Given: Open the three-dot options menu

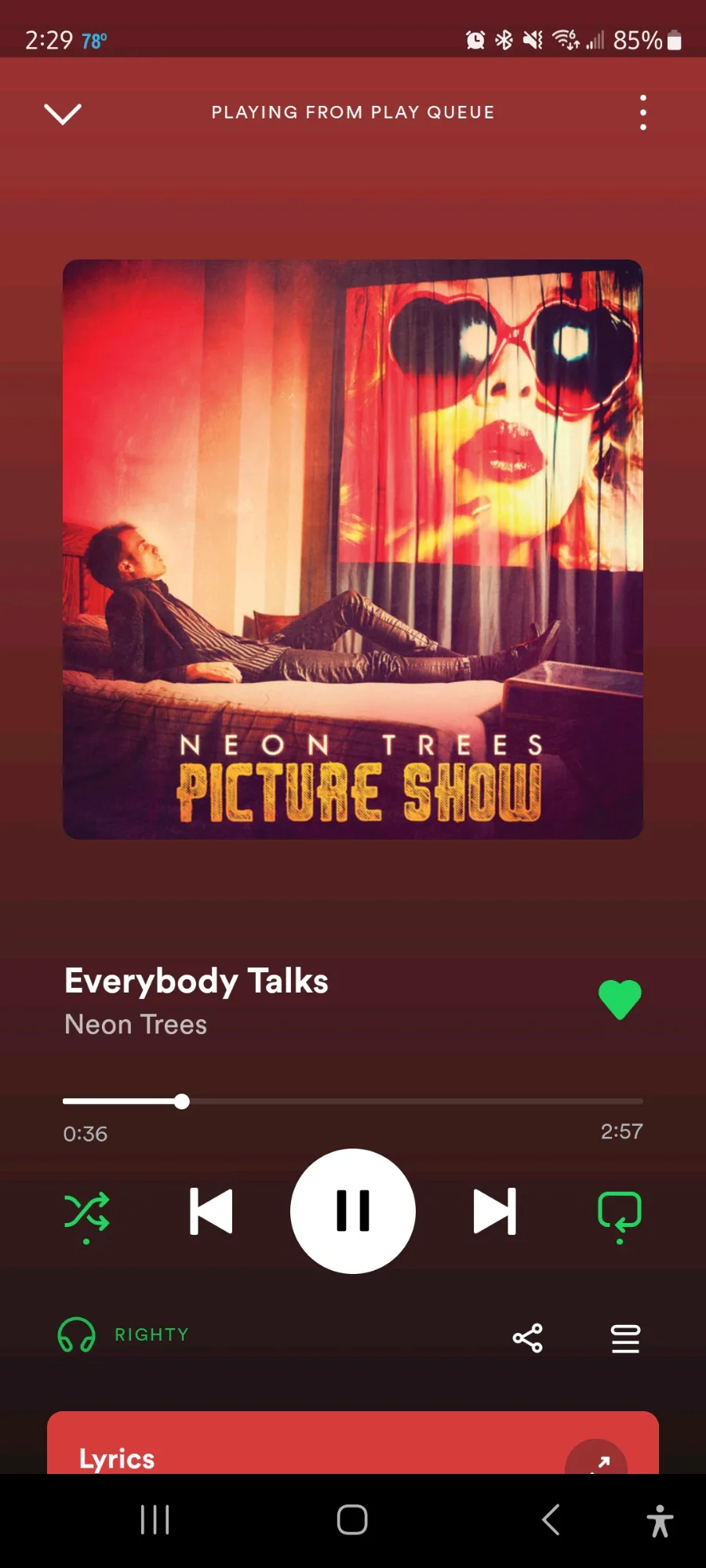Looking at the screenshot, I should click(x=642, y=113).
